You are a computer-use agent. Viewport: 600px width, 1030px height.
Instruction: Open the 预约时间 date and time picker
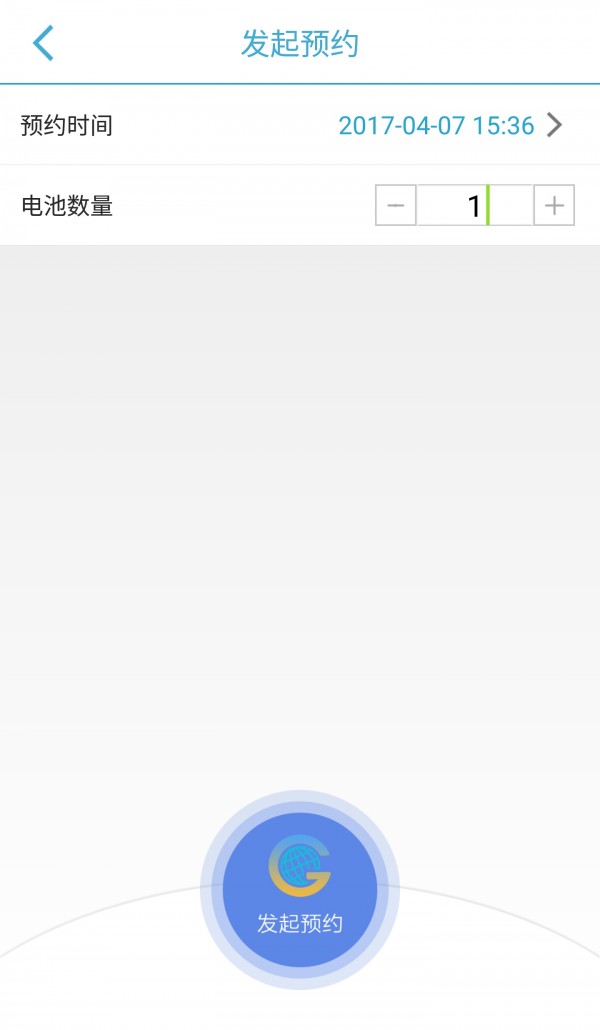450,126
